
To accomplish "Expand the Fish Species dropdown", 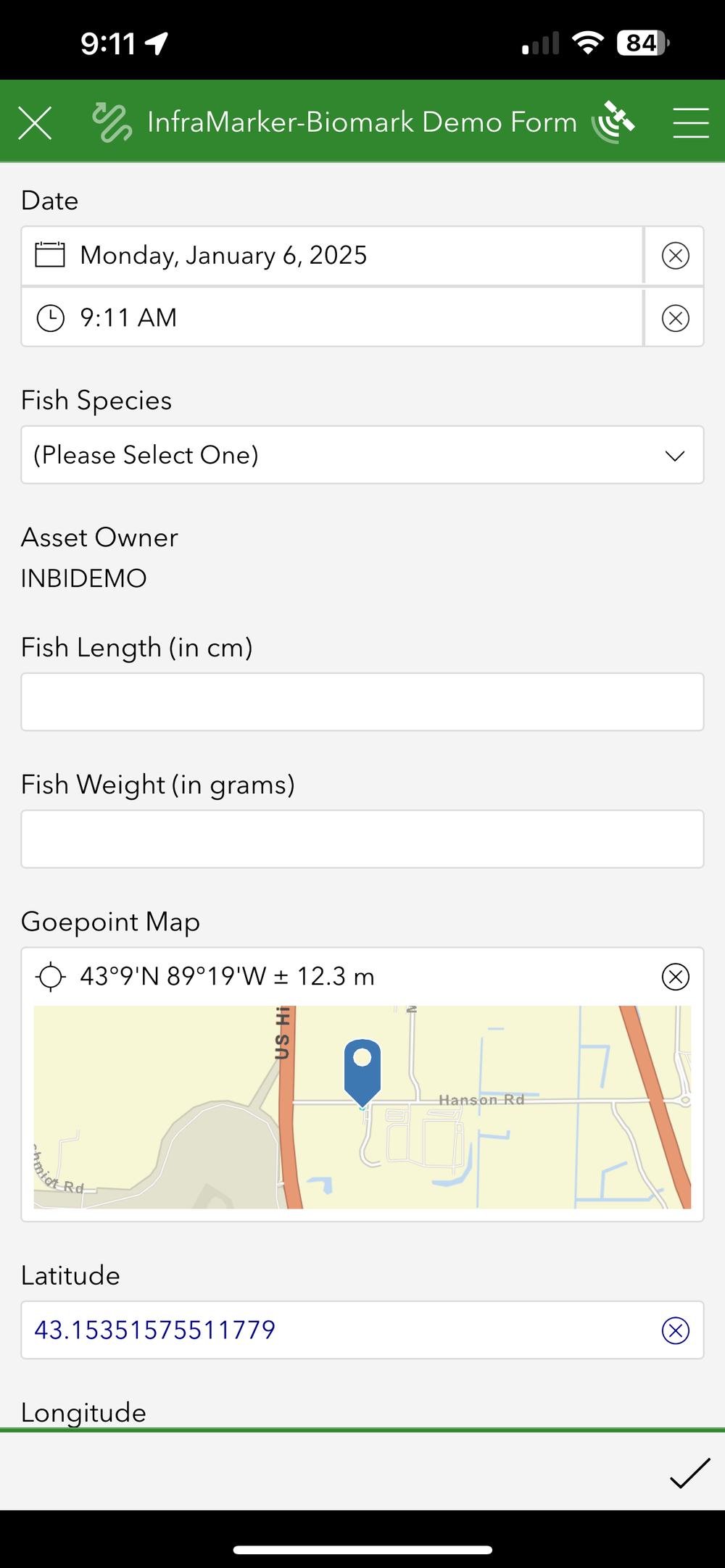I will tap(362, 455).
